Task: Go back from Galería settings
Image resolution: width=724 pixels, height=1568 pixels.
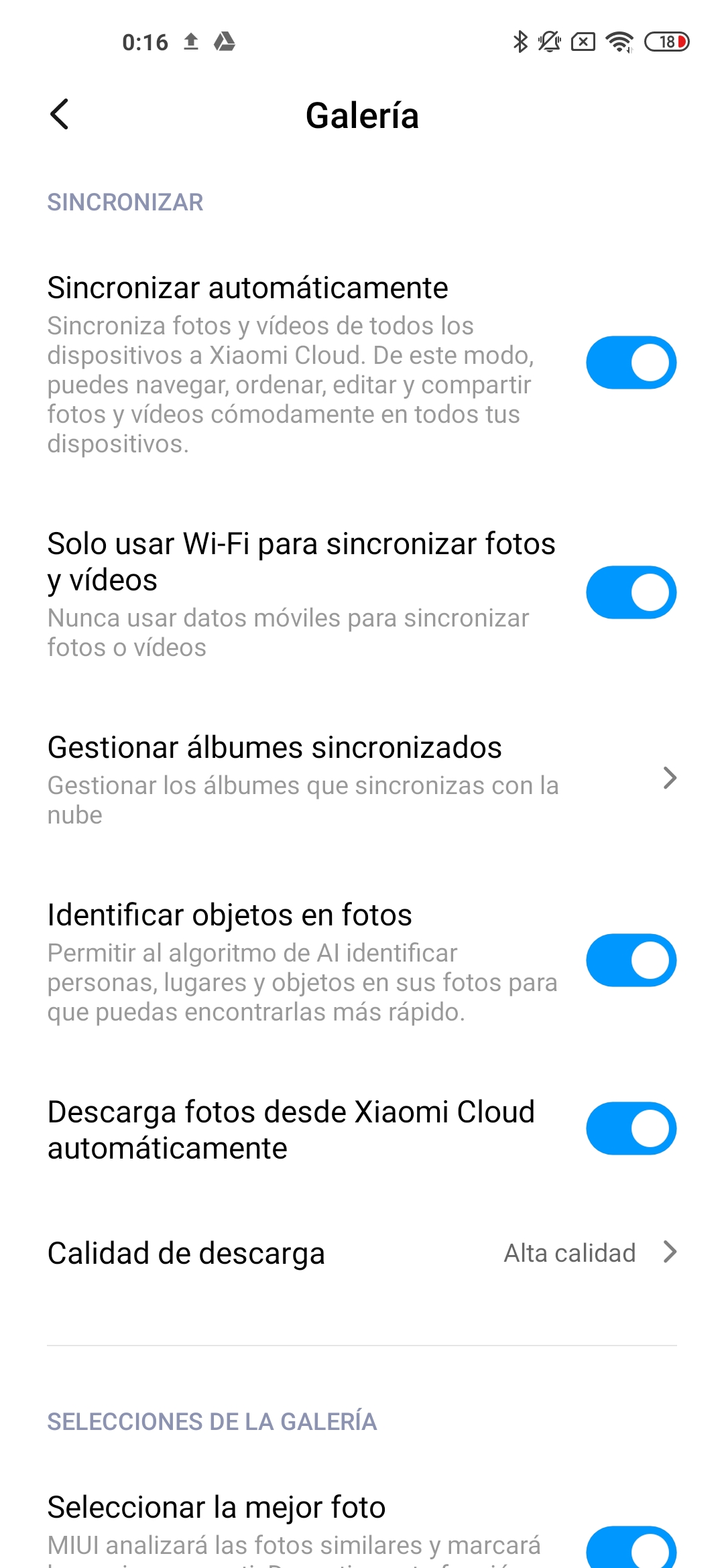Action: coord(60,115)
